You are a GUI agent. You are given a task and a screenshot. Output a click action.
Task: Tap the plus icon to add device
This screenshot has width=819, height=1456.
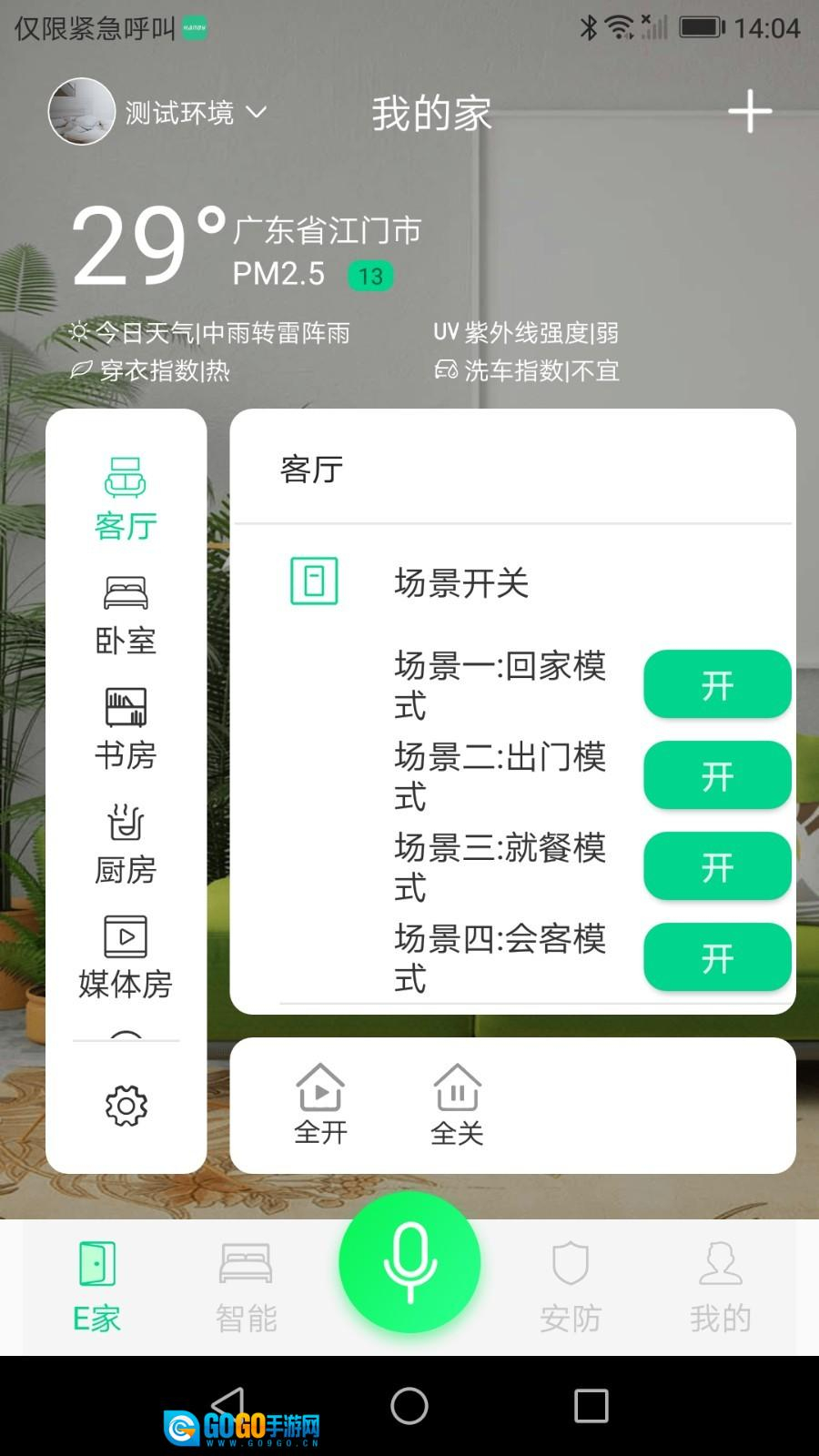click(x=750, y=111)
